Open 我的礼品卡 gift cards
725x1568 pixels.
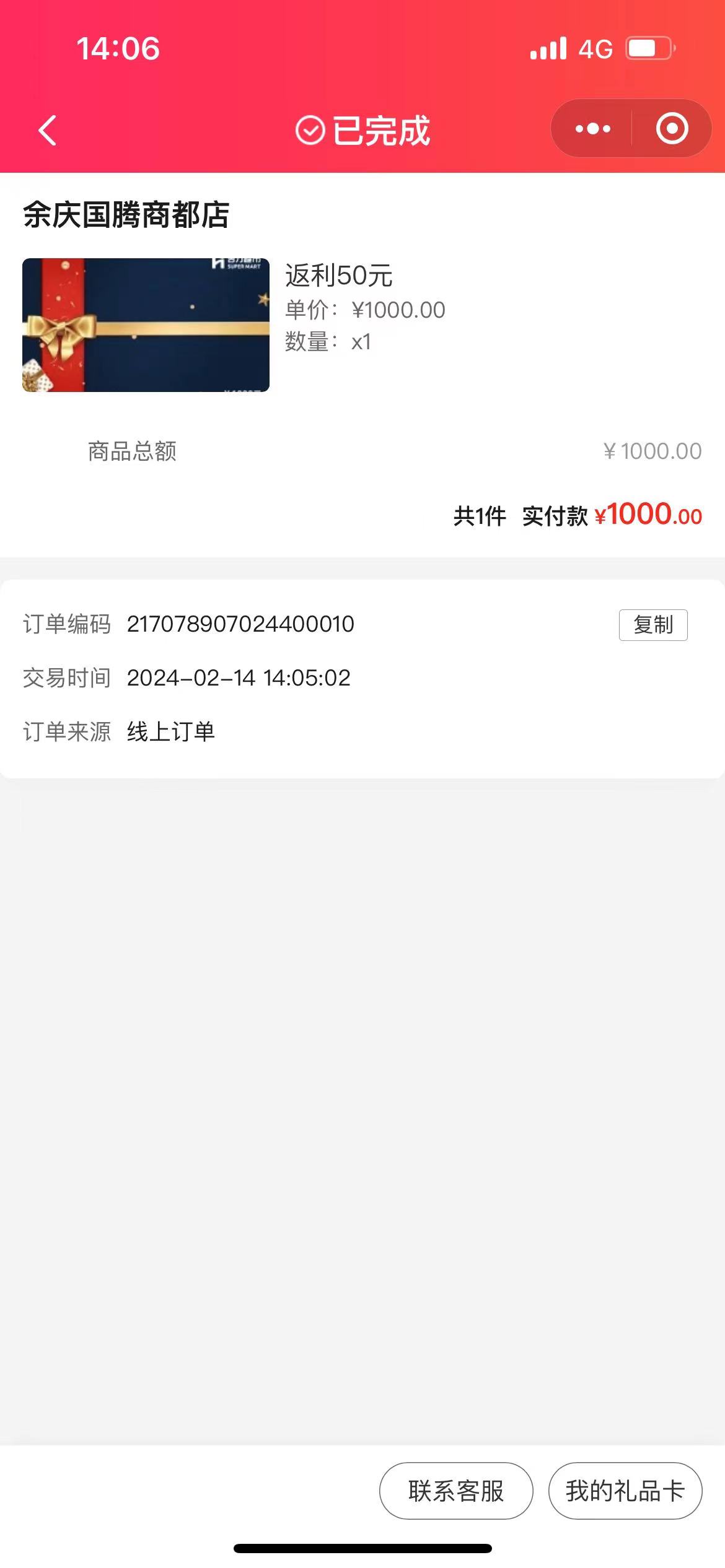625,1491
